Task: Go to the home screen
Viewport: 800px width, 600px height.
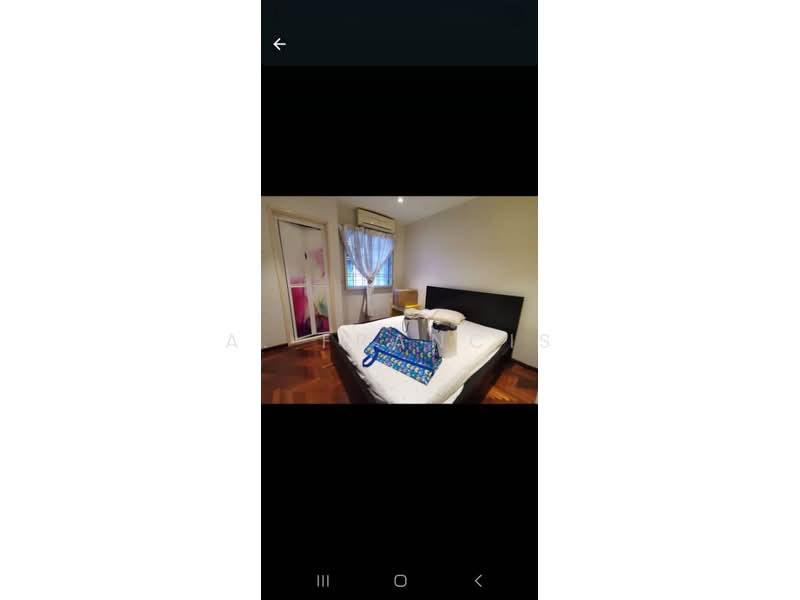Action: pyautogui.click(x=400, y=581)
